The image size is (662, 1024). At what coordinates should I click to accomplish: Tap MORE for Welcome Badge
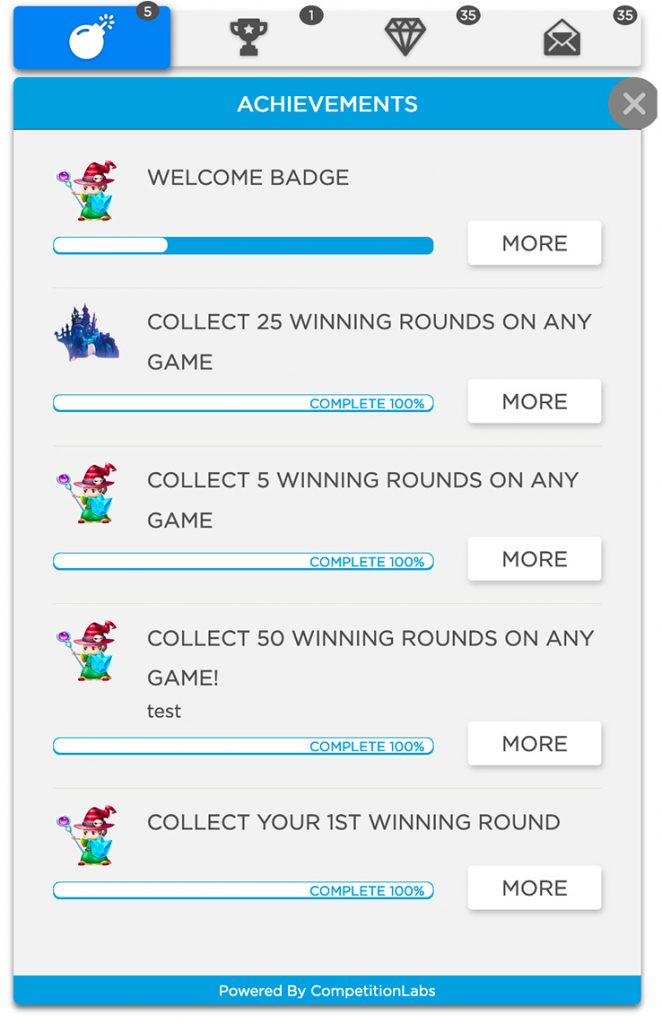point(534,243)
